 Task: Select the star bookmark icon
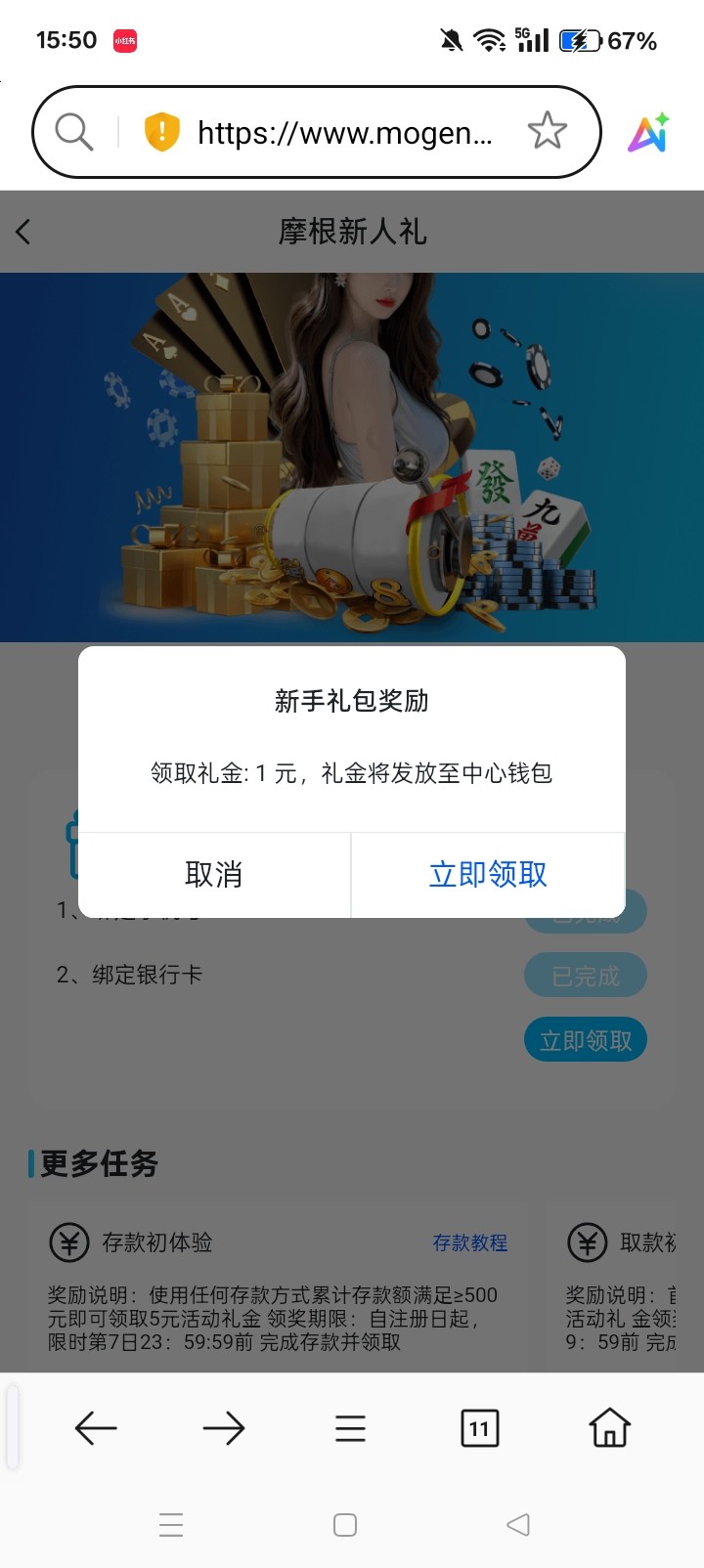[x=548, y=131]
